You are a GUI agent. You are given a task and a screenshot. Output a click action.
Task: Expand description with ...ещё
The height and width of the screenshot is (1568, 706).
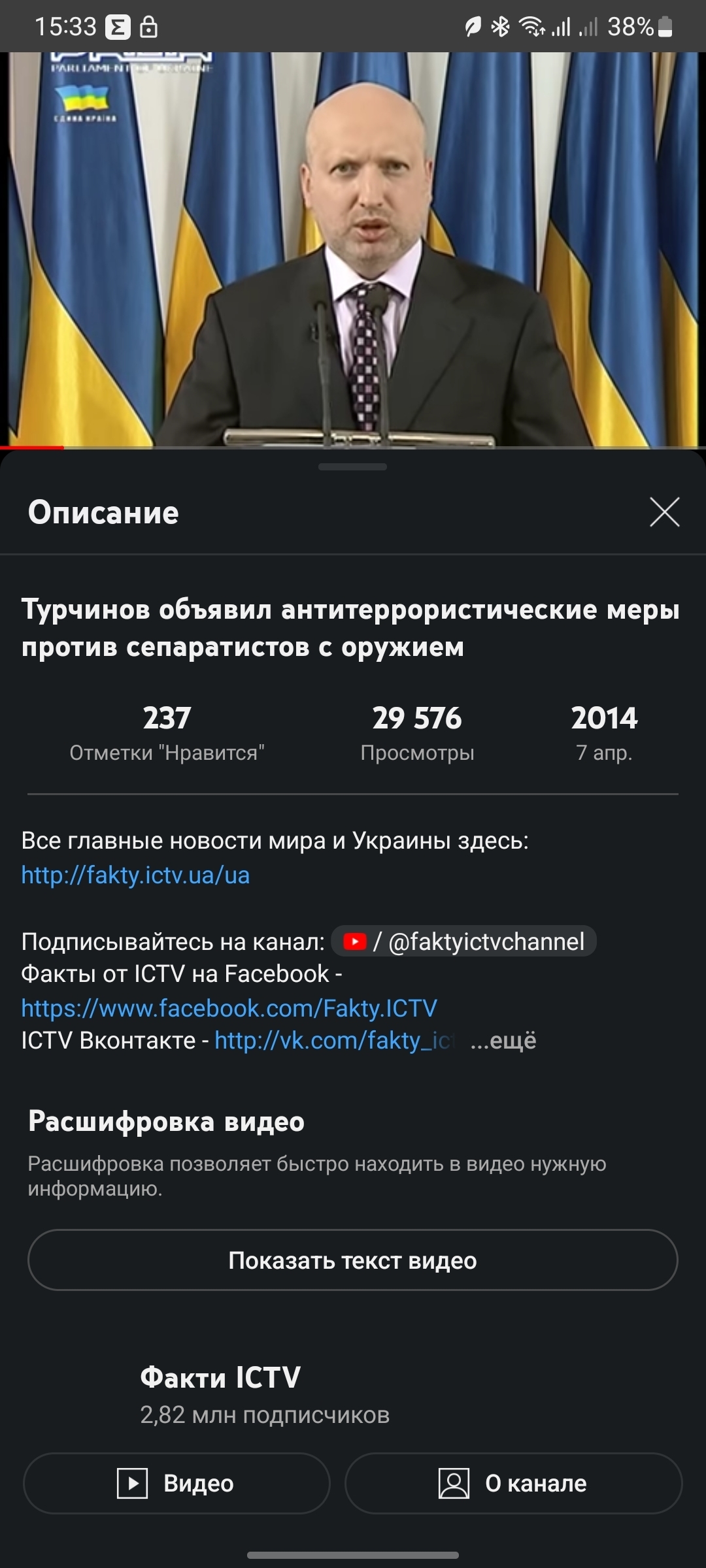(503, 1040)
